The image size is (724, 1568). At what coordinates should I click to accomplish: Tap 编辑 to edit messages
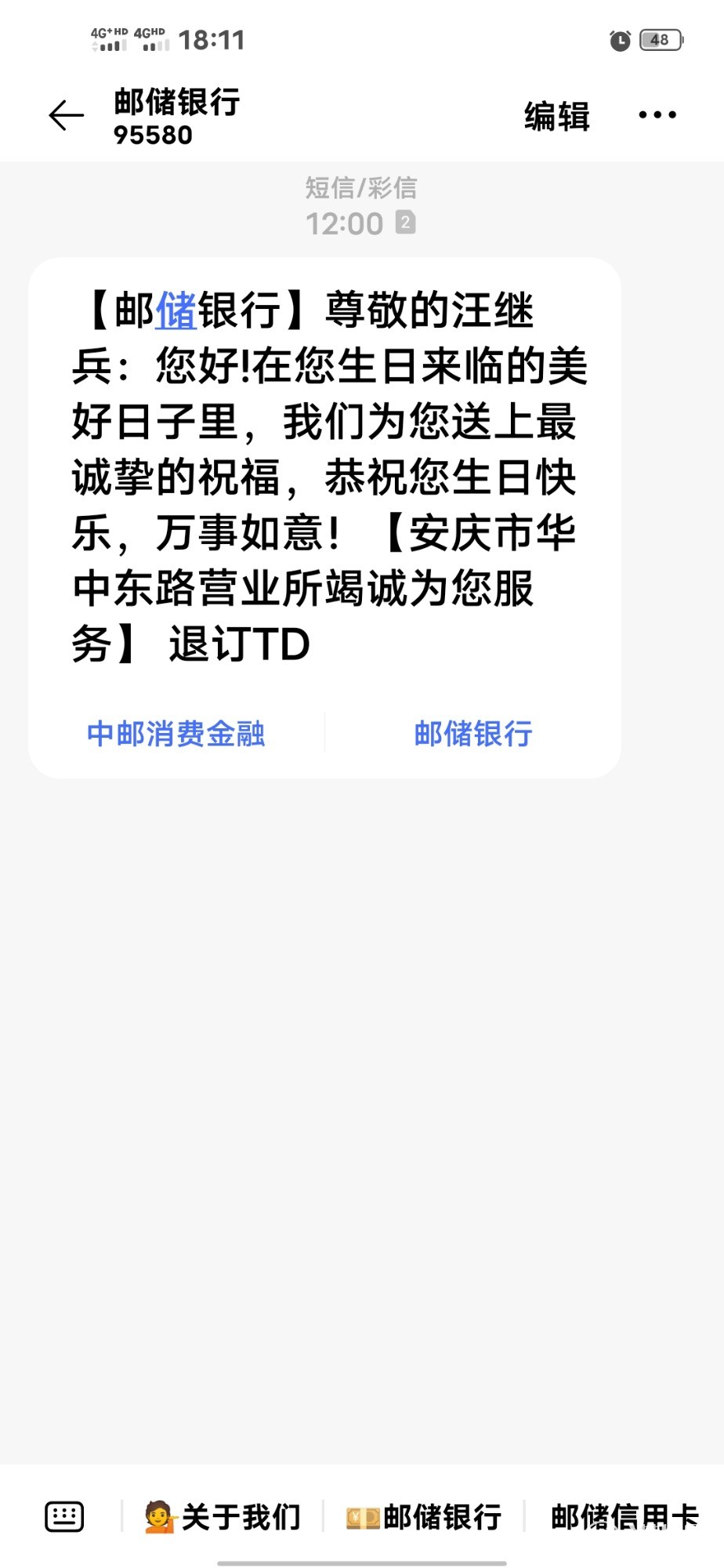click(x=556, y=116)
